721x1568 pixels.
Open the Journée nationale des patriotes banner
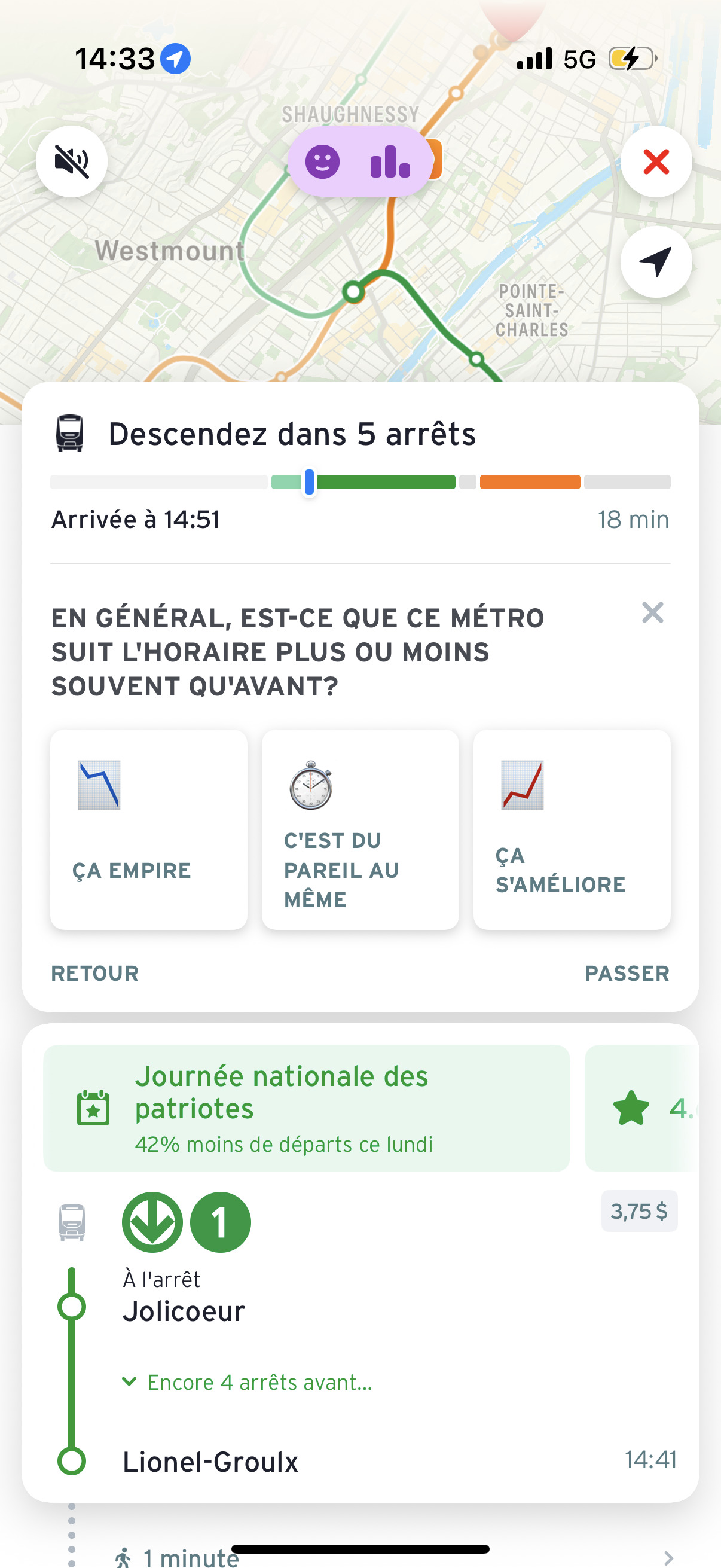click(x=306, y=1108)
